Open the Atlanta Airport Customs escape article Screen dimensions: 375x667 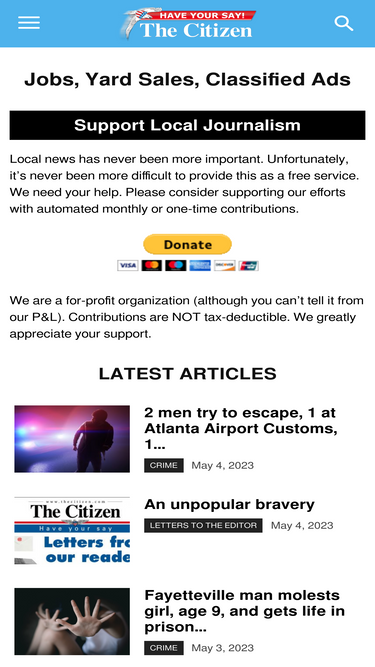[x=241, y=428]
